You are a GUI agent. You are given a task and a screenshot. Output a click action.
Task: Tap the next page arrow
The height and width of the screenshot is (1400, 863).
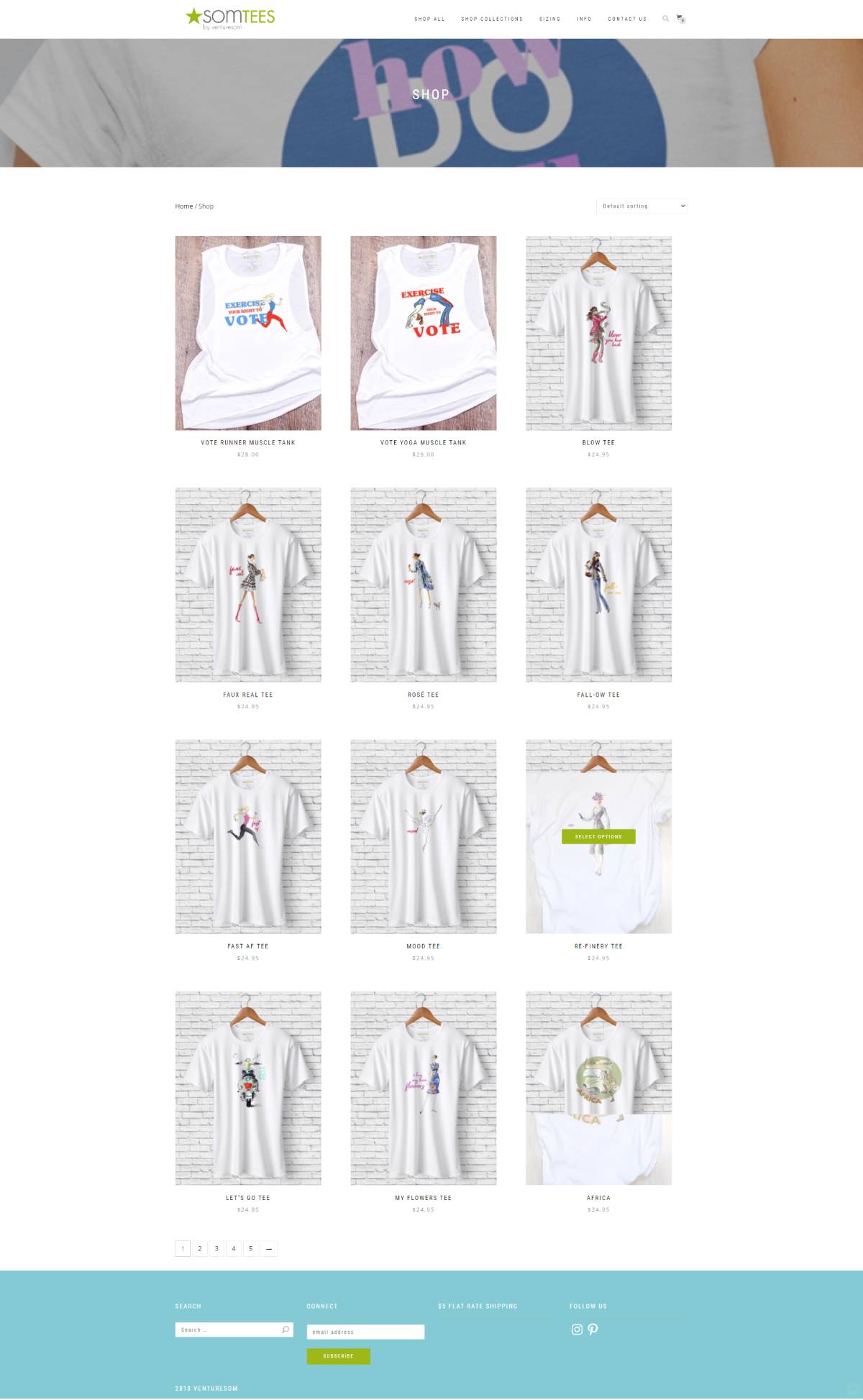268,1249
